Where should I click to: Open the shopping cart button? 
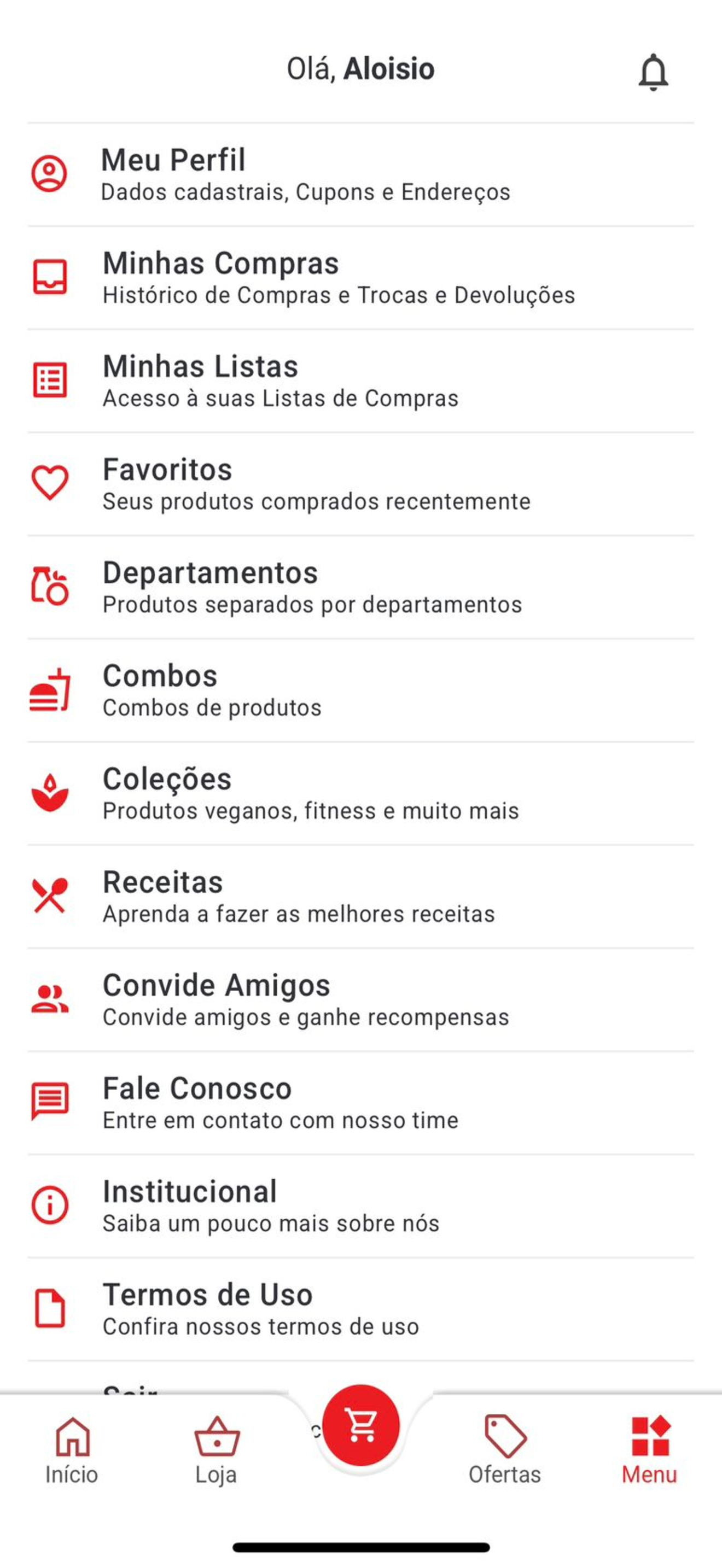[x=361, y=1424]
